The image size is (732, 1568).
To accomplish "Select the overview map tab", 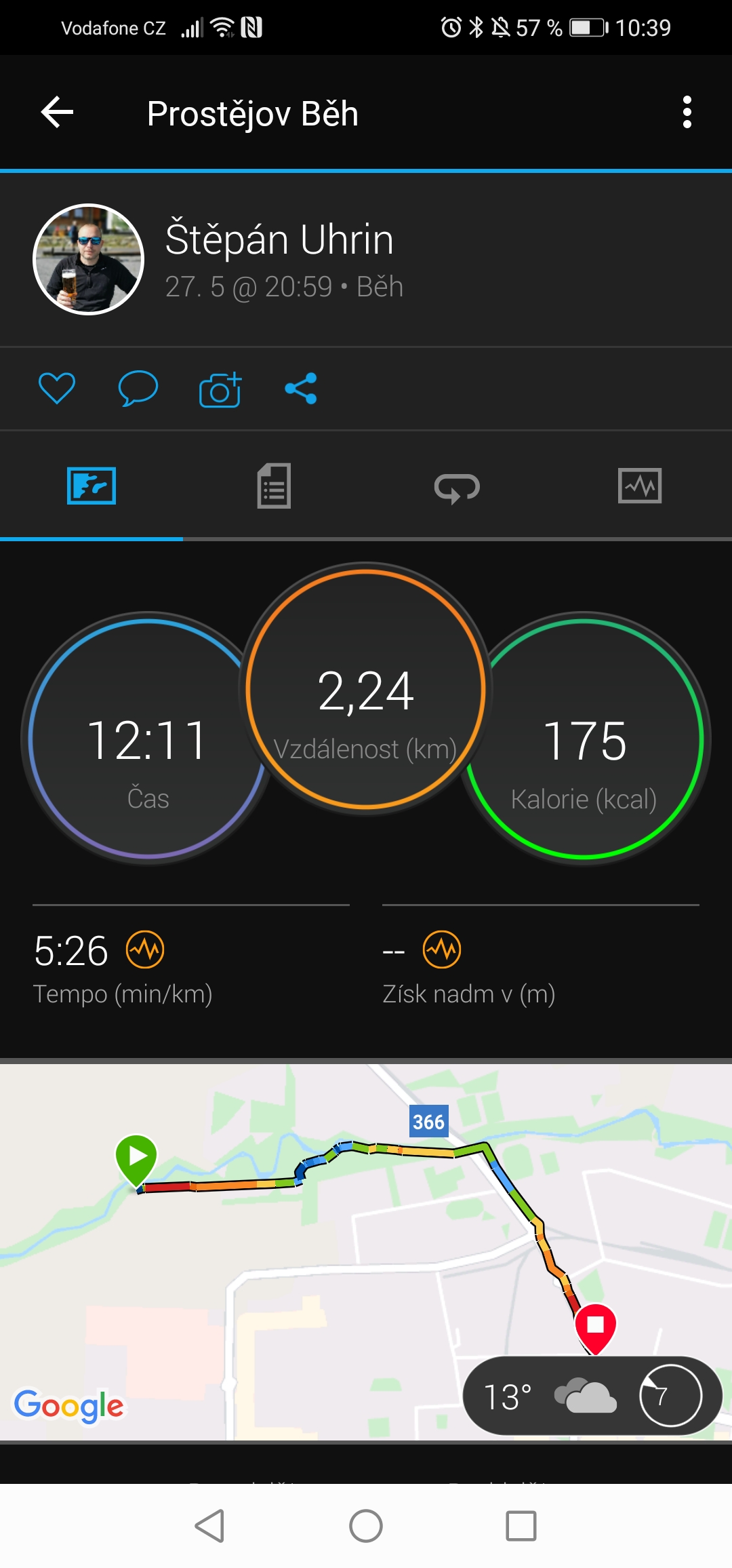I will point(91,486).
